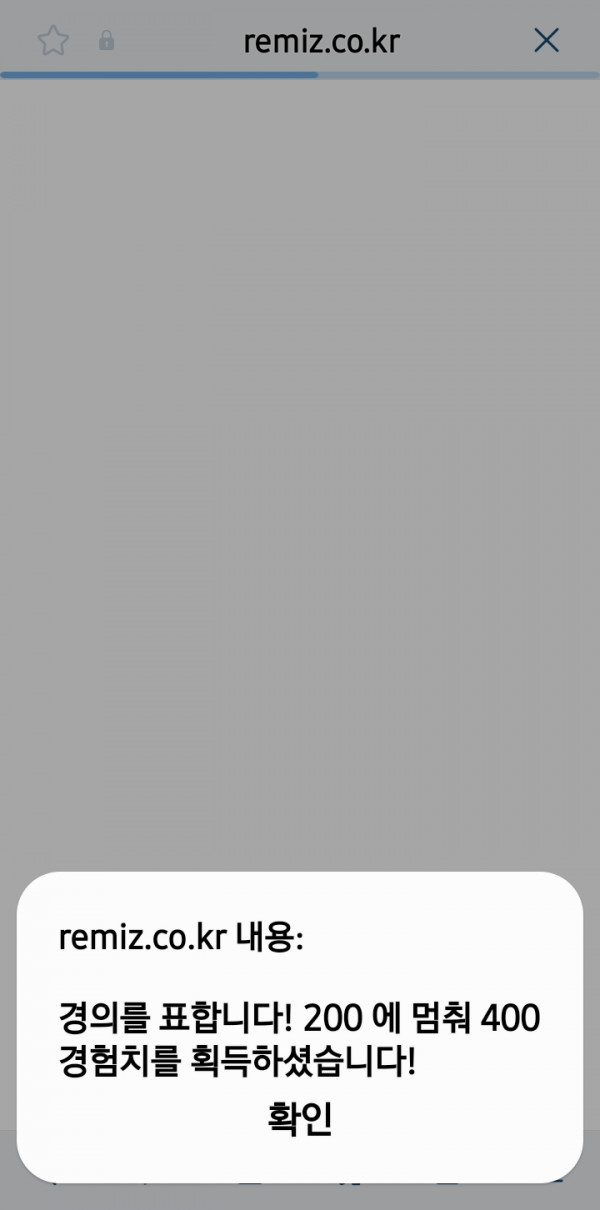Bookmark this page with the star icon
The image size is (600, 1210).
point(53,41)
